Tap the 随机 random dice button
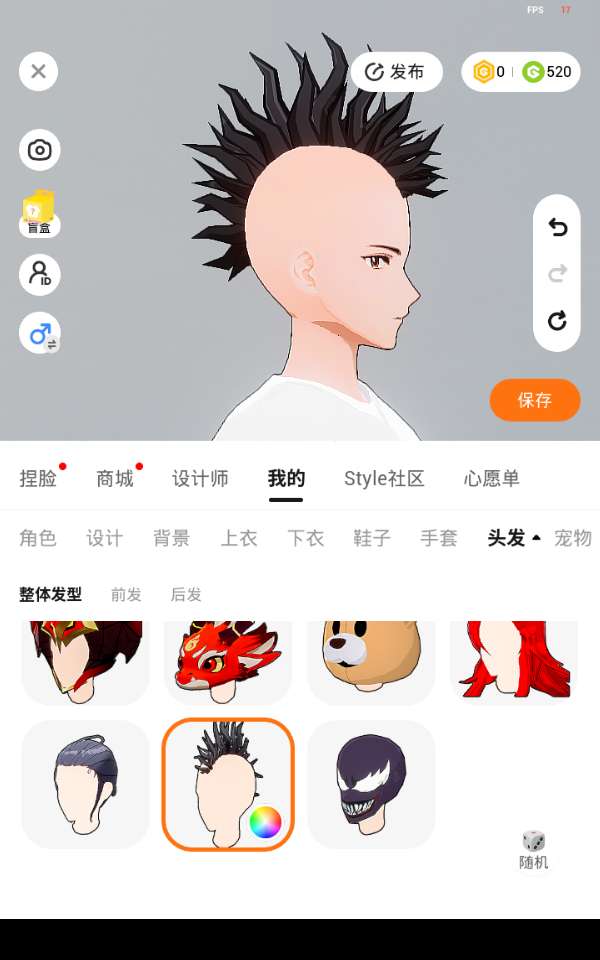The height and width of the screenshot is (960, 600). [533, 850]
